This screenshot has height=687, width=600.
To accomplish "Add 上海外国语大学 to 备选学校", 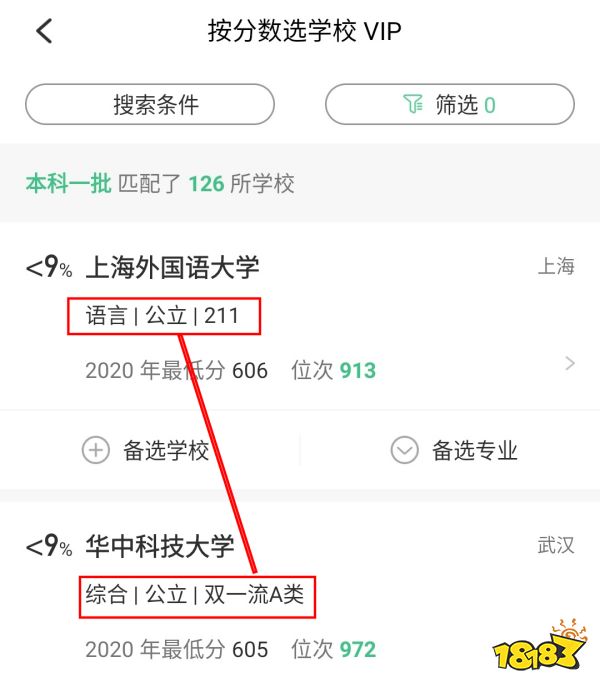I will click(146, 451).
